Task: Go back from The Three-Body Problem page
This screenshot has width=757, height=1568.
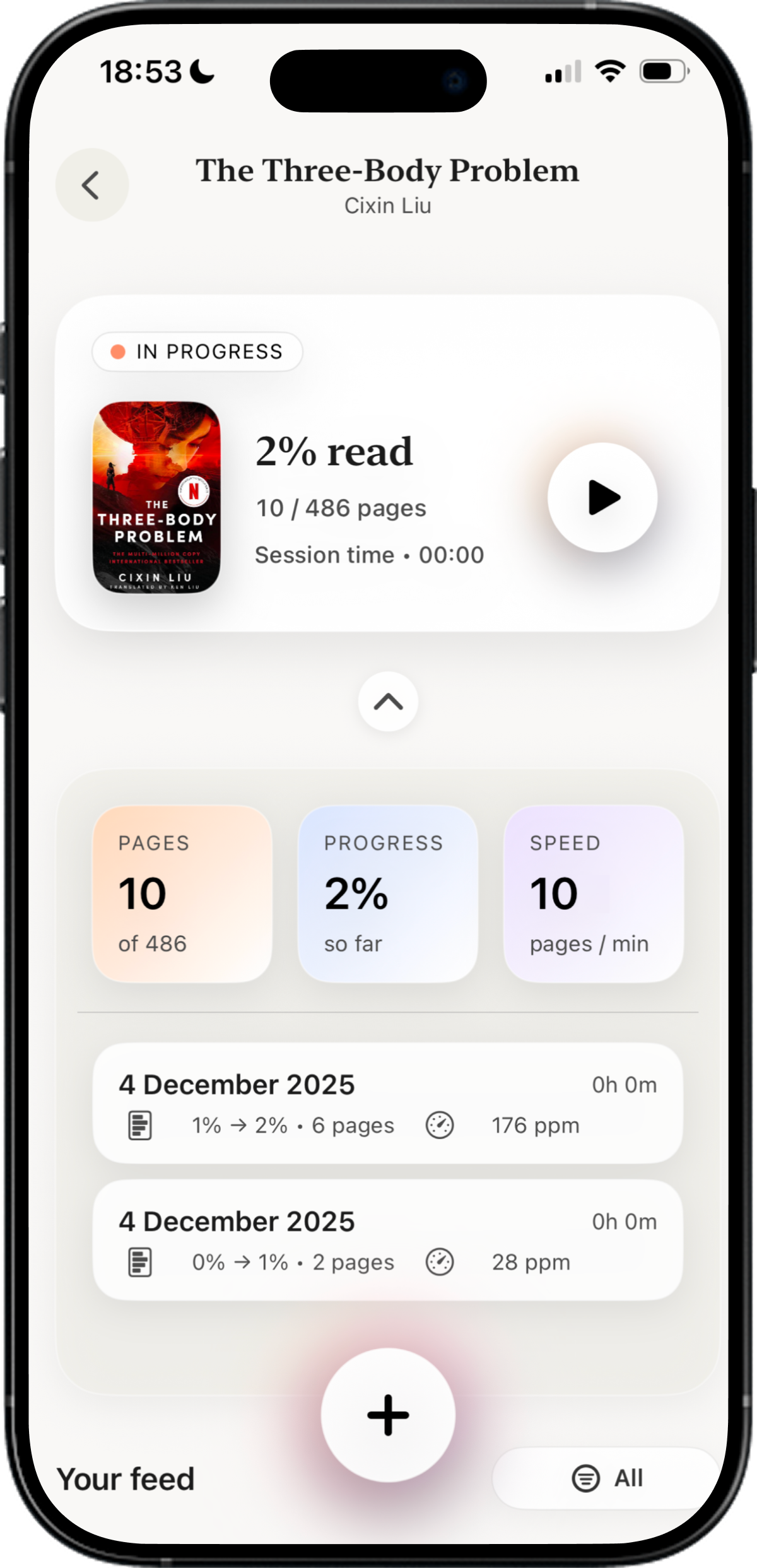Action: tap(92, 185)
